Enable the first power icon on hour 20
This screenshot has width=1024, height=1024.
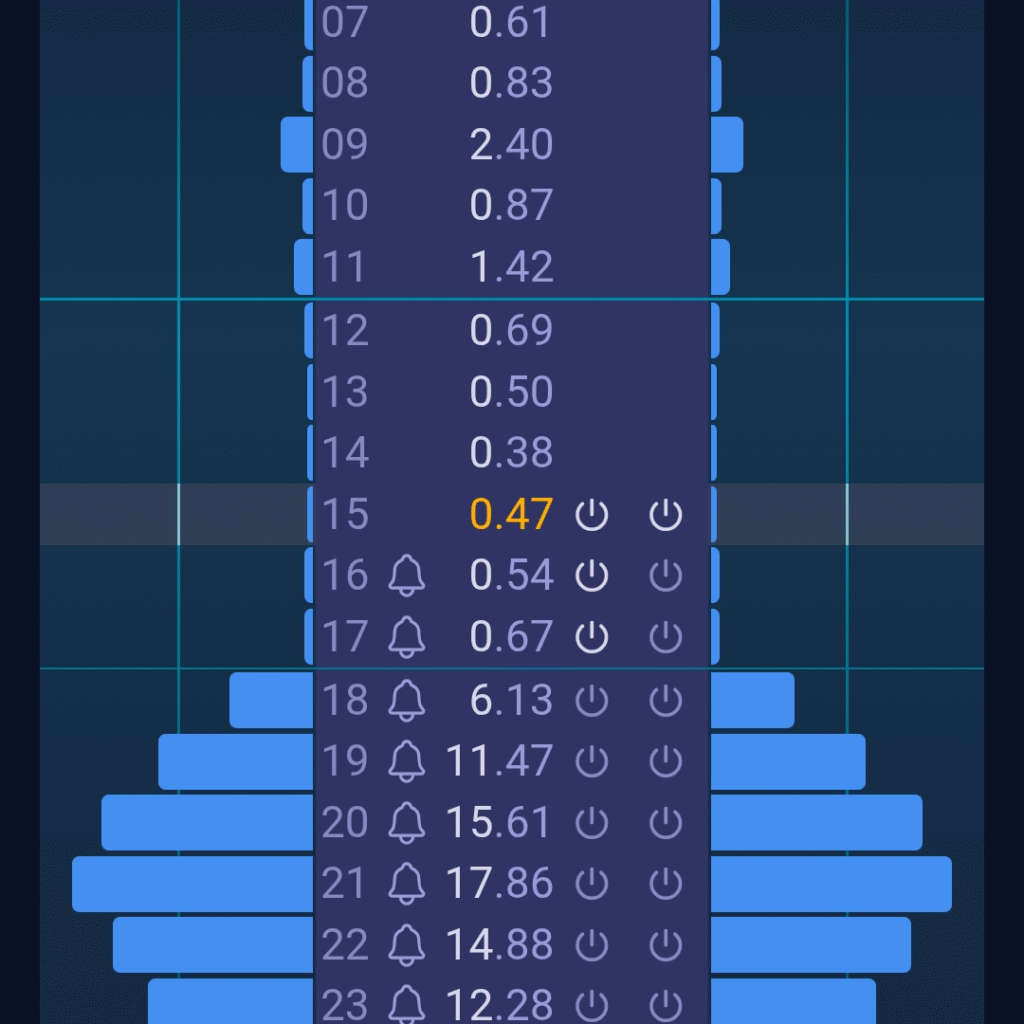(592, 823)
